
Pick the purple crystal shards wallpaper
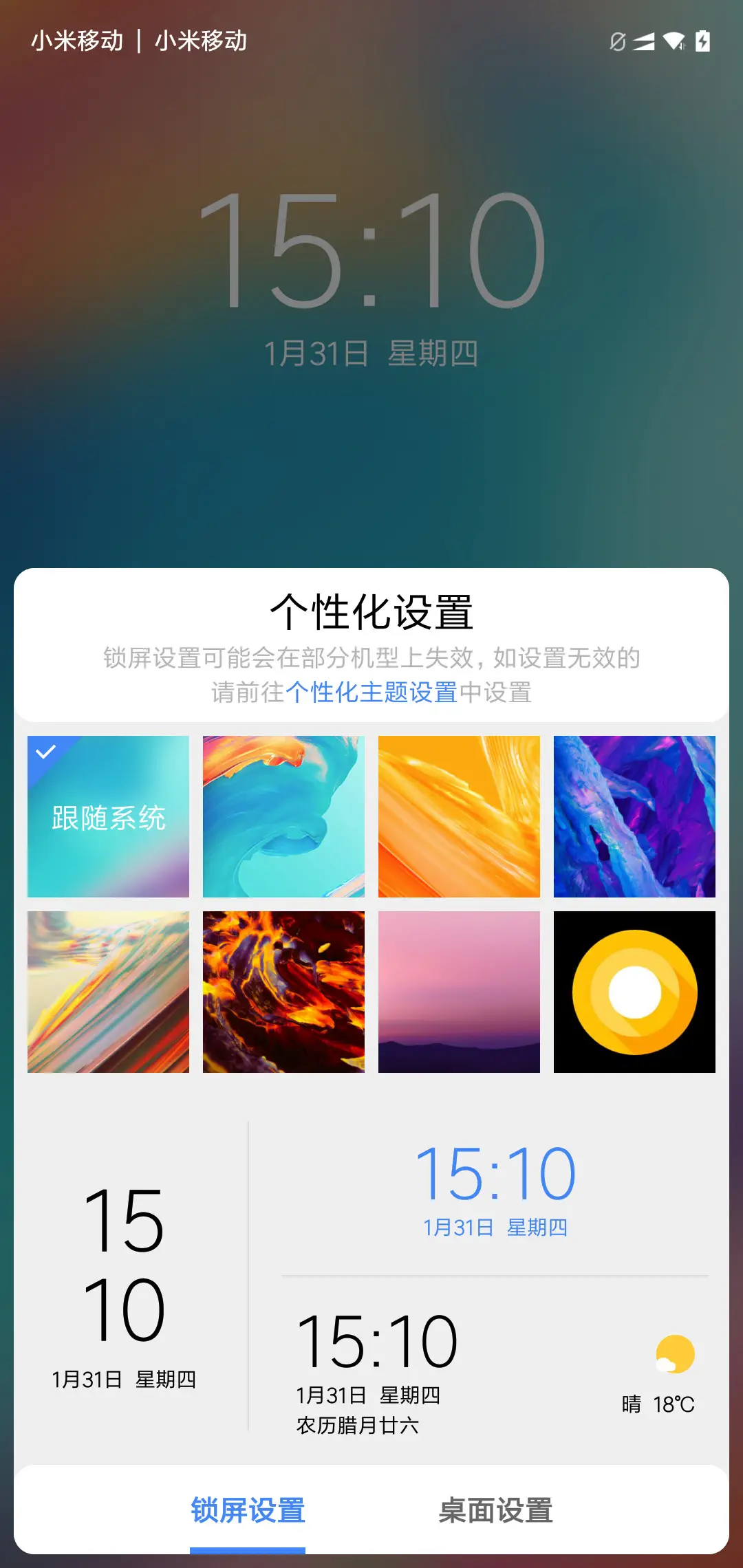tap(634, 815)
